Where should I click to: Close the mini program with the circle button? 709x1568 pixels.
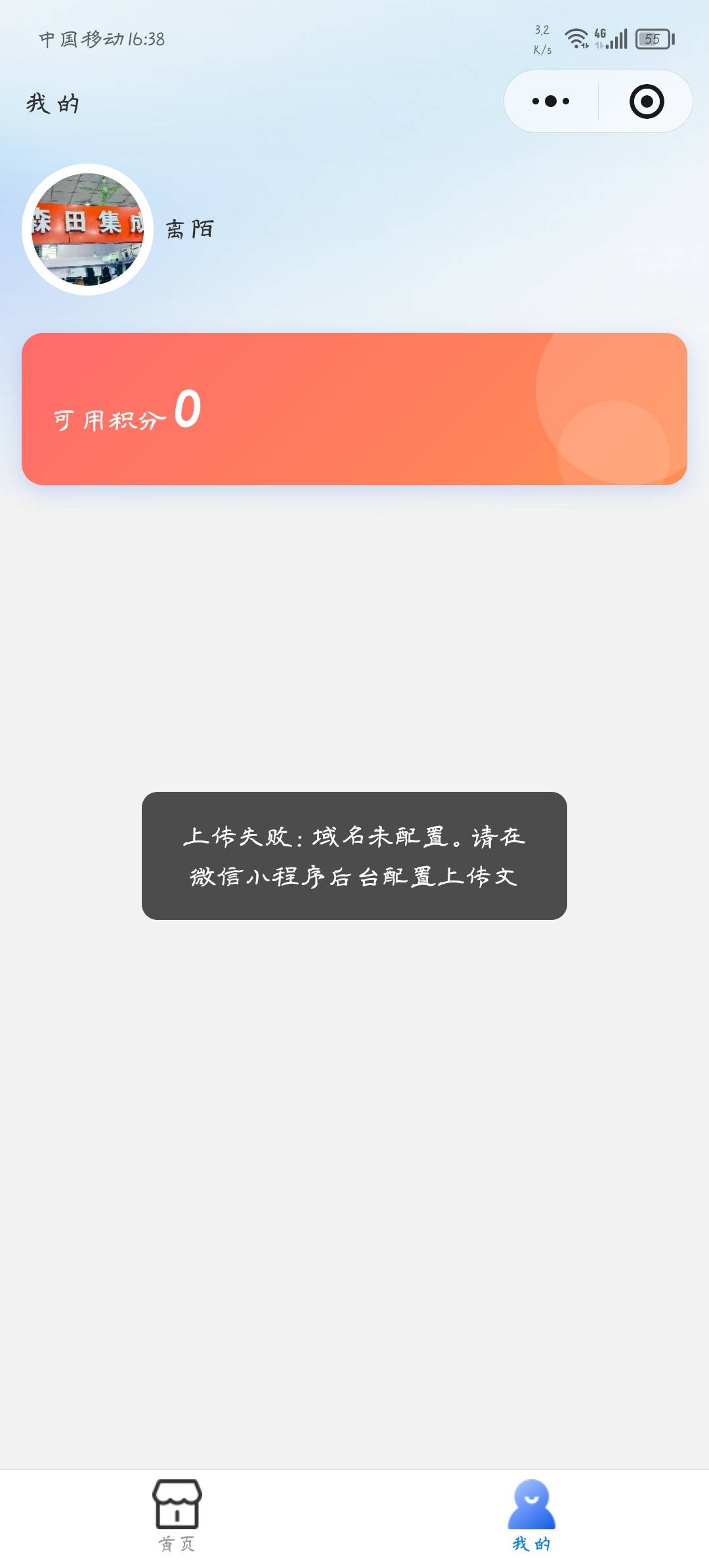[646, 101]
